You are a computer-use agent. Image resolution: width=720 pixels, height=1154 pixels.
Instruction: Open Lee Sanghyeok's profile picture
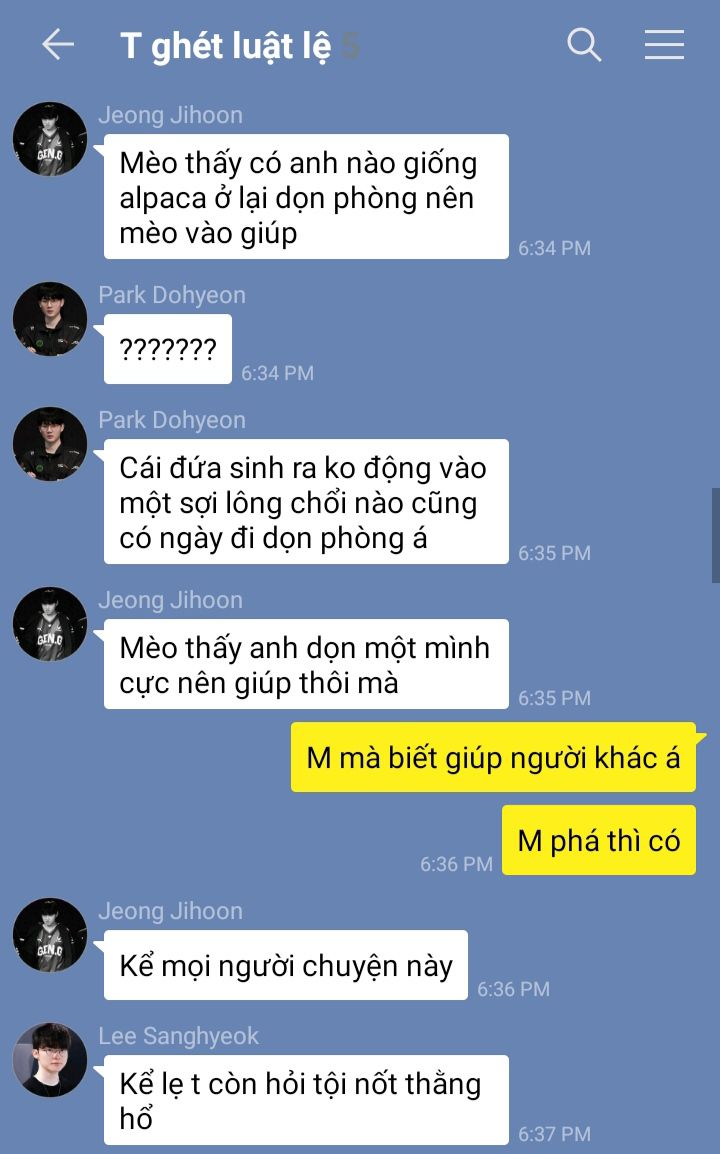pos(50,1059)
